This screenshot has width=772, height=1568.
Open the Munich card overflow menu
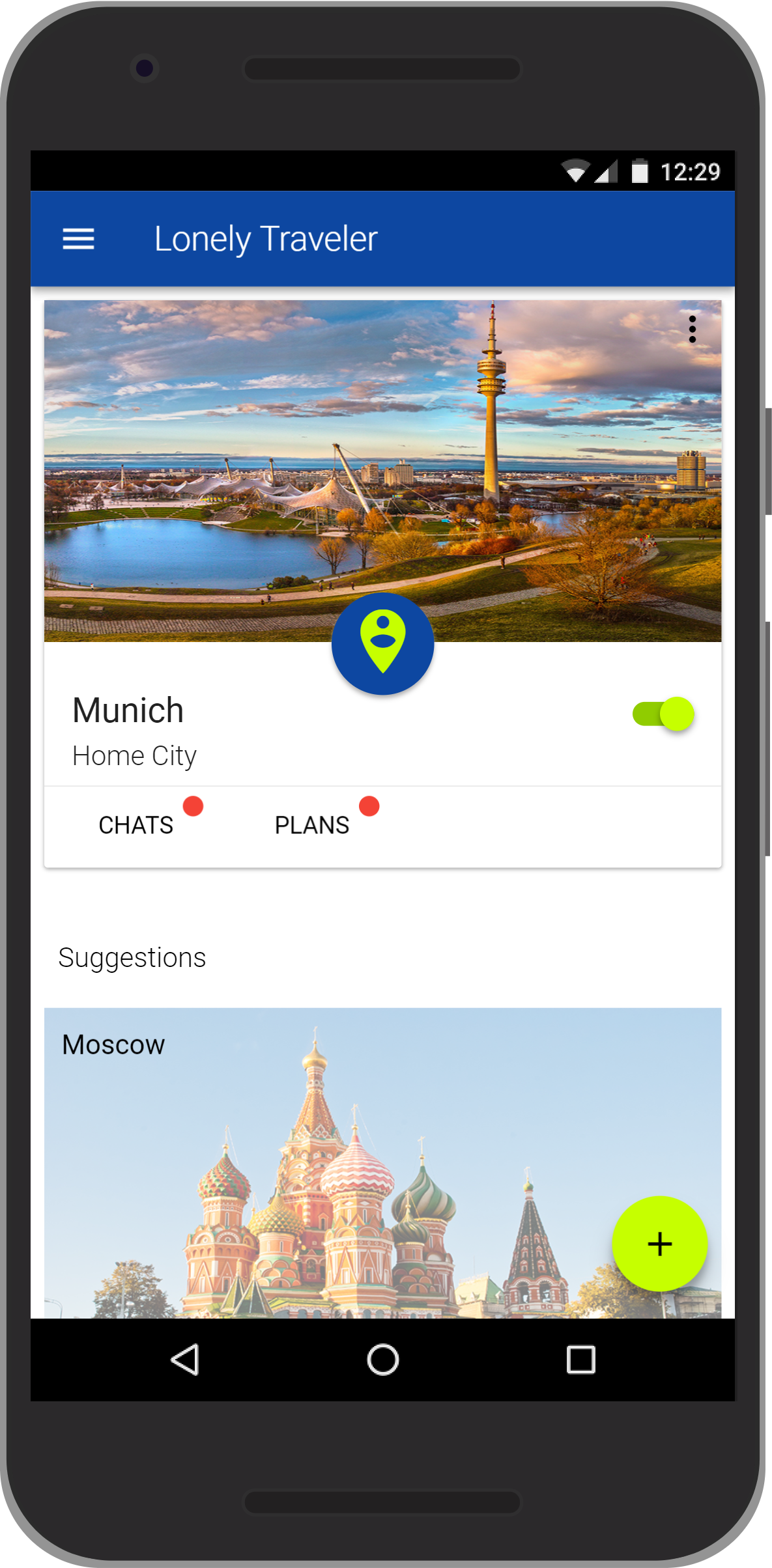point(692,329)
